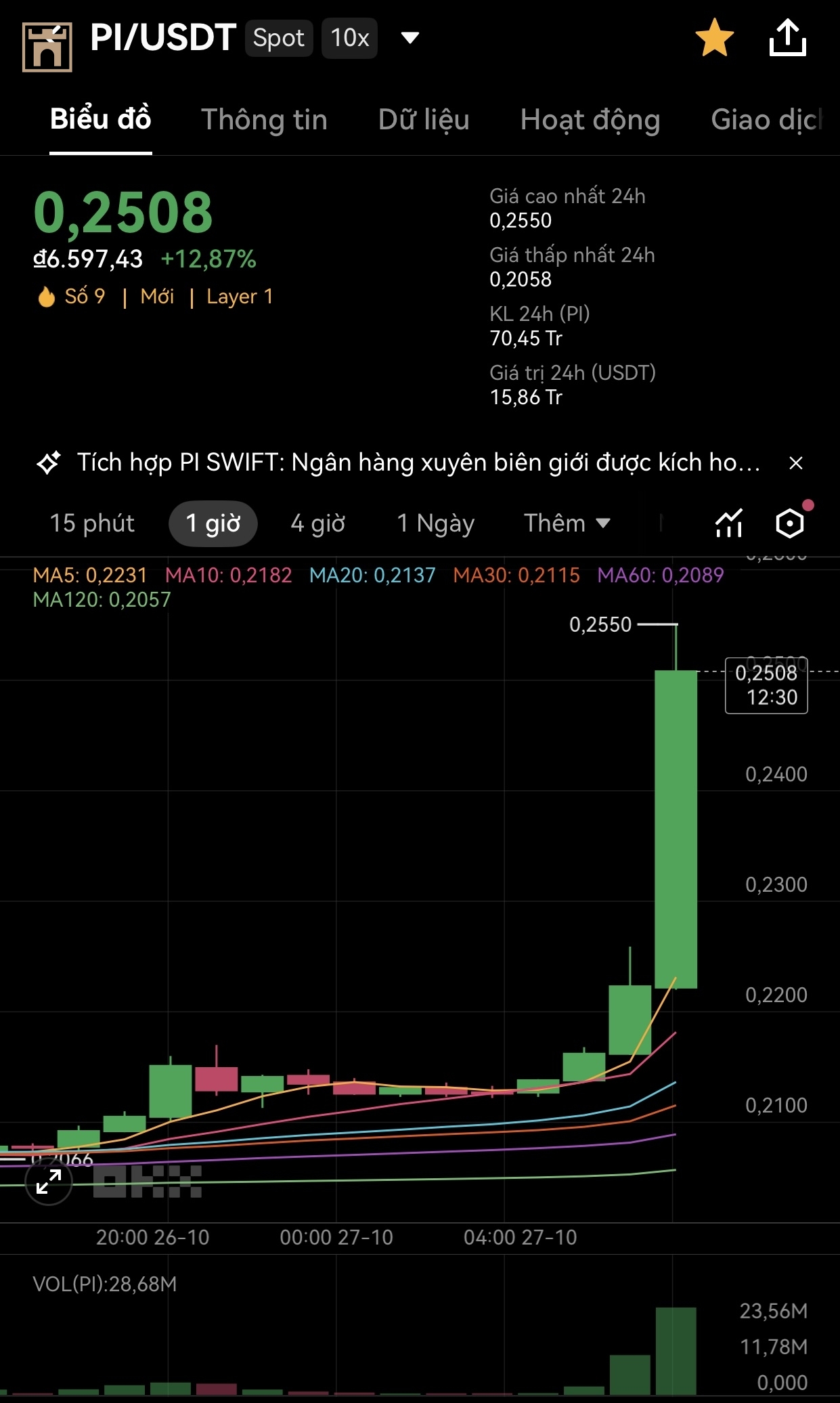The width and height of the screenshot is (840, 1403).
Task: Open the Hoạt động tab
Action: click(590, 120)
